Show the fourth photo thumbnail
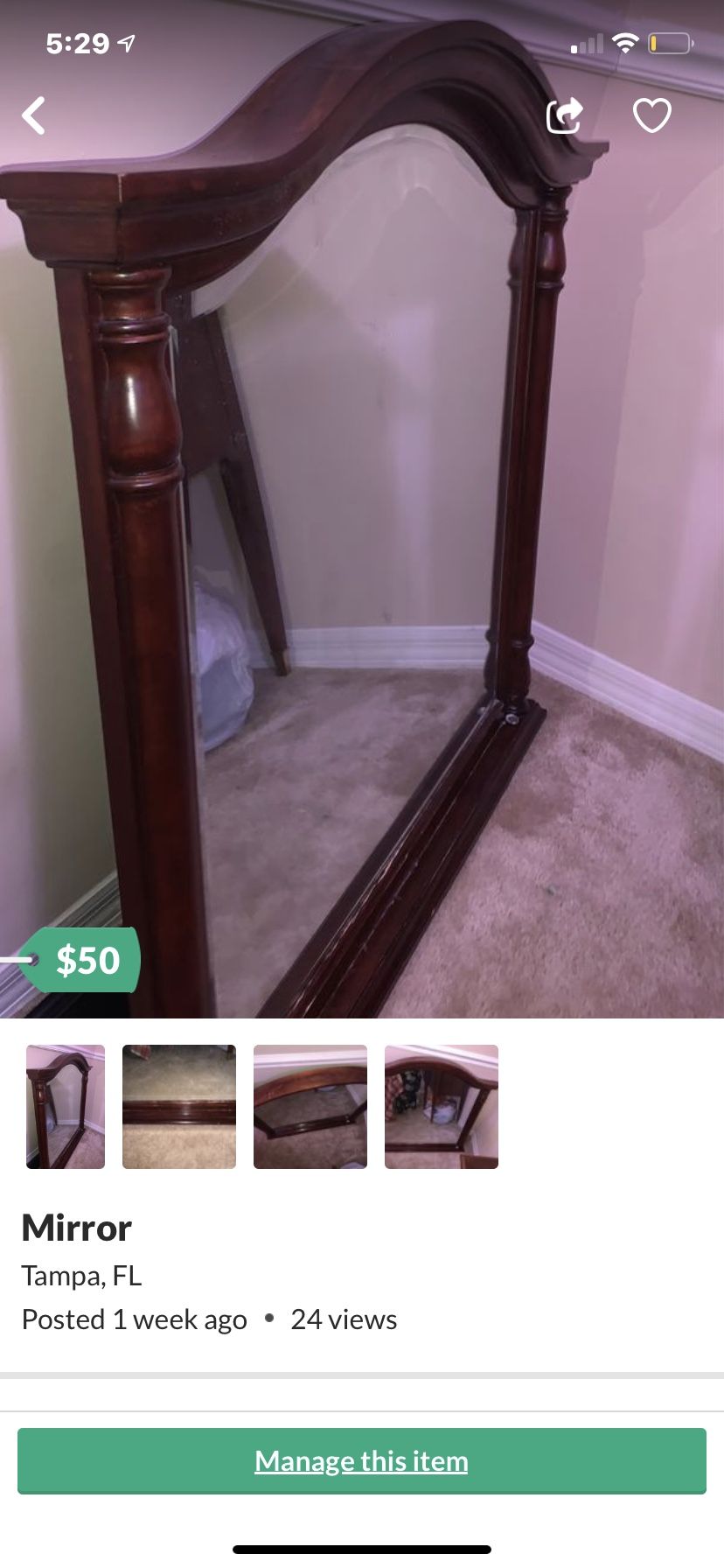This screenshot has height=1568, width=724. (x=442, y=1107)
